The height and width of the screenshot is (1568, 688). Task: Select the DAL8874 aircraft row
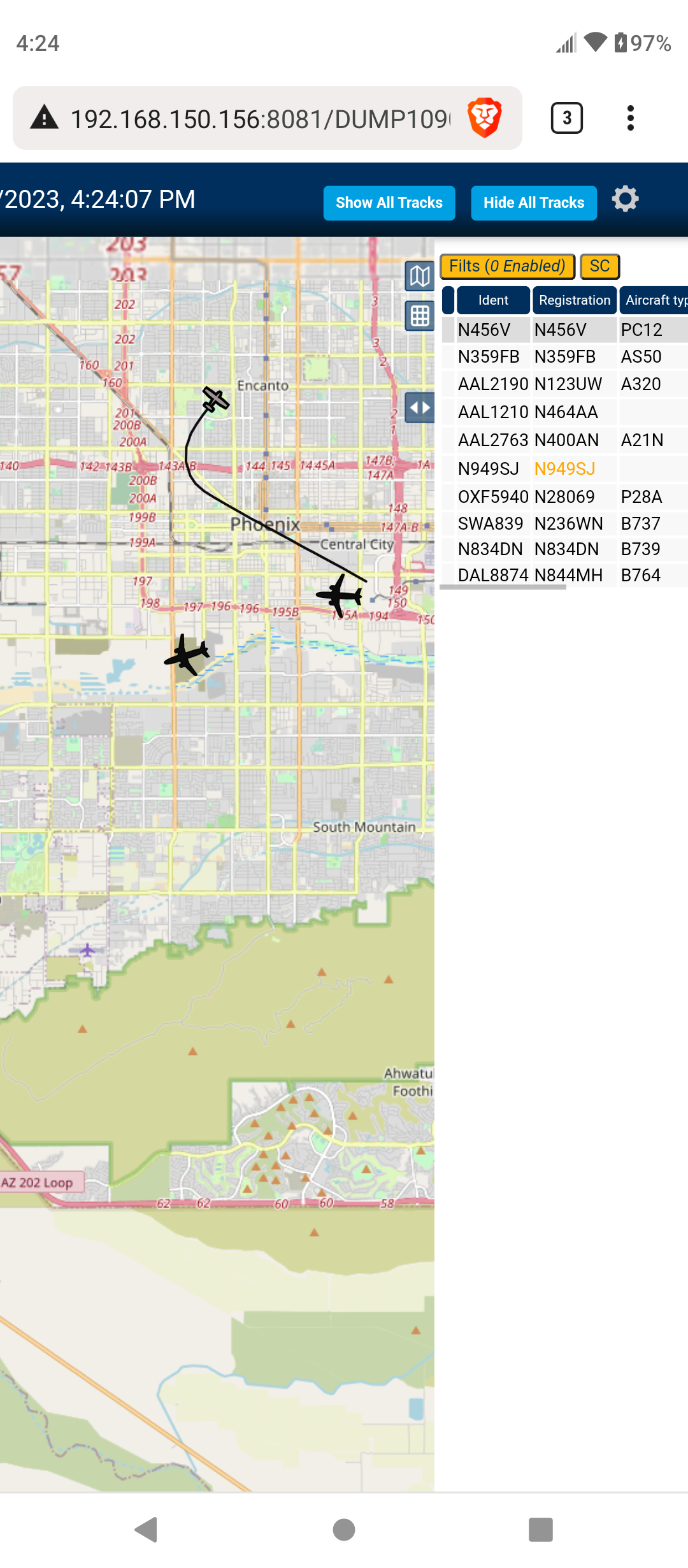coord(564,576)
